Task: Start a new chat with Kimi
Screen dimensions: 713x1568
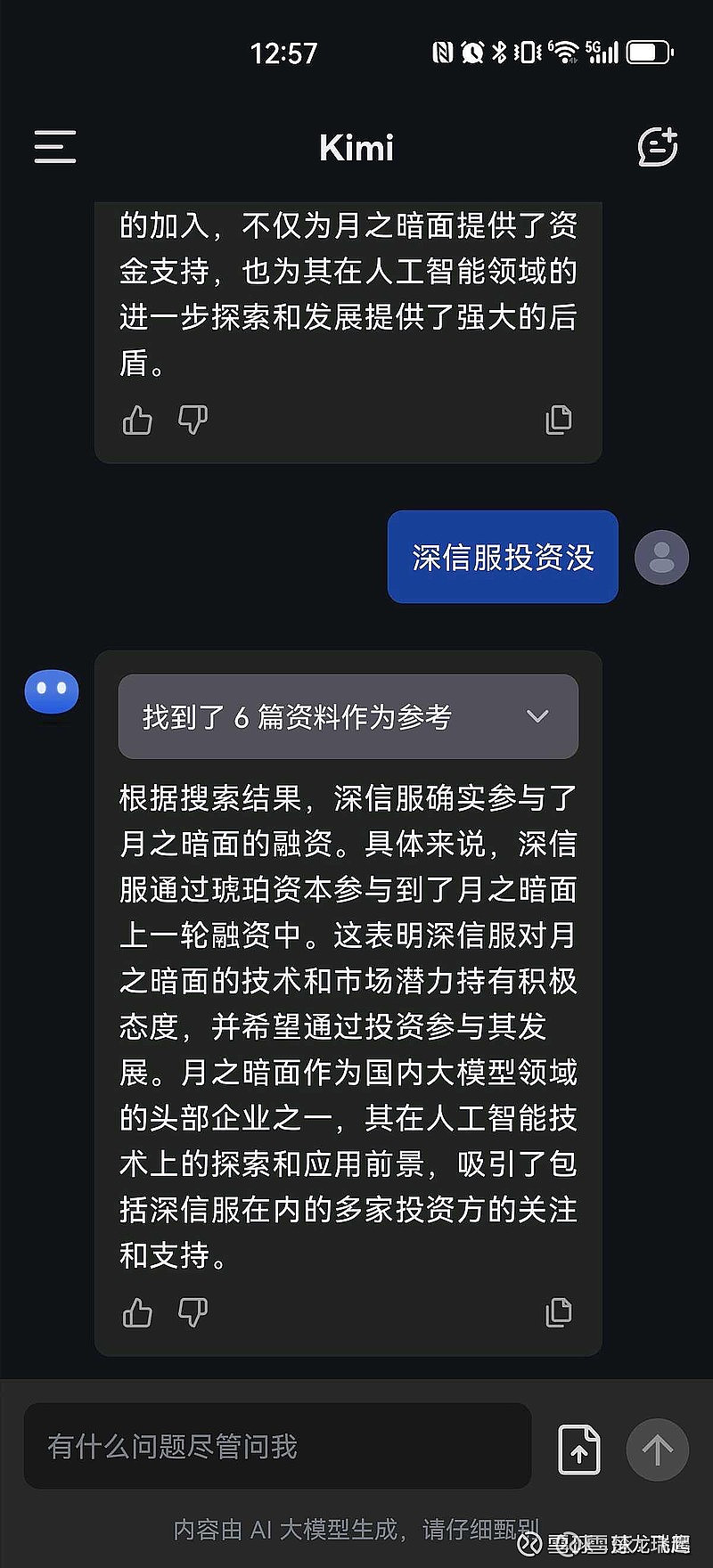Action: click(x=658, y=147)
